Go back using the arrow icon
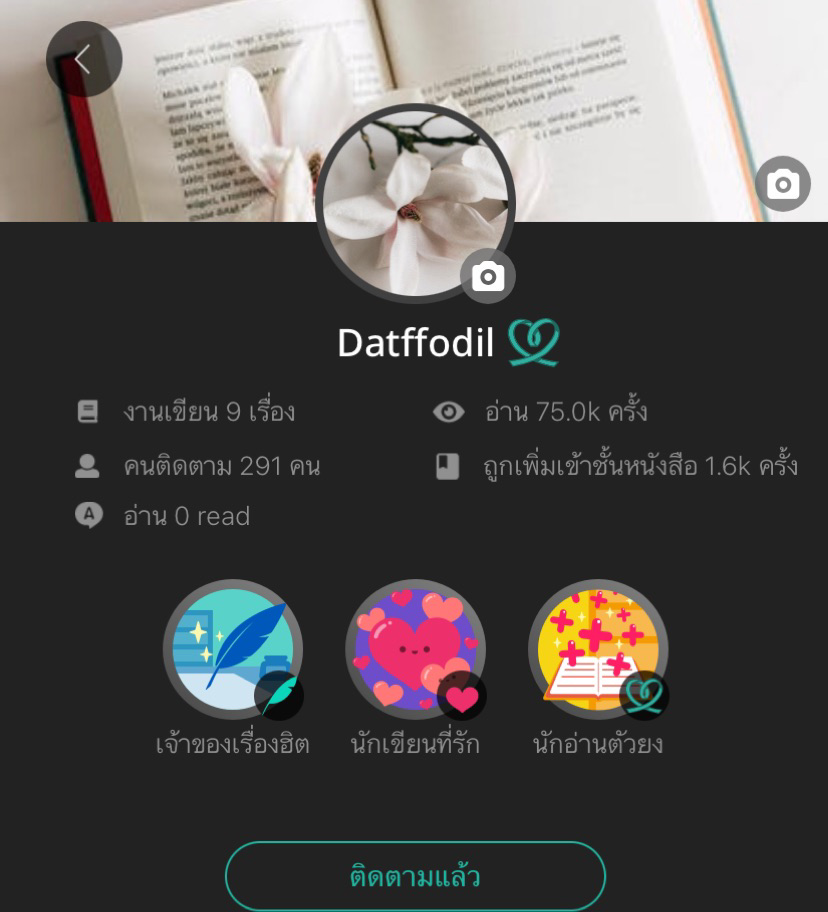828x912 pixels. (x=83, y=59)
